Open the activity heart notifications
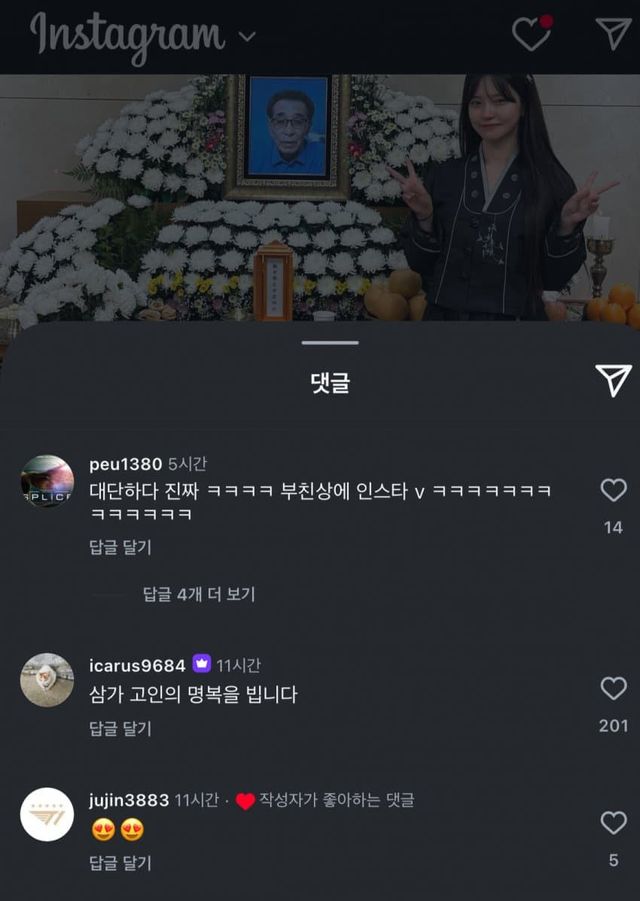The image size is (640, 901). (x=531, y=34)
